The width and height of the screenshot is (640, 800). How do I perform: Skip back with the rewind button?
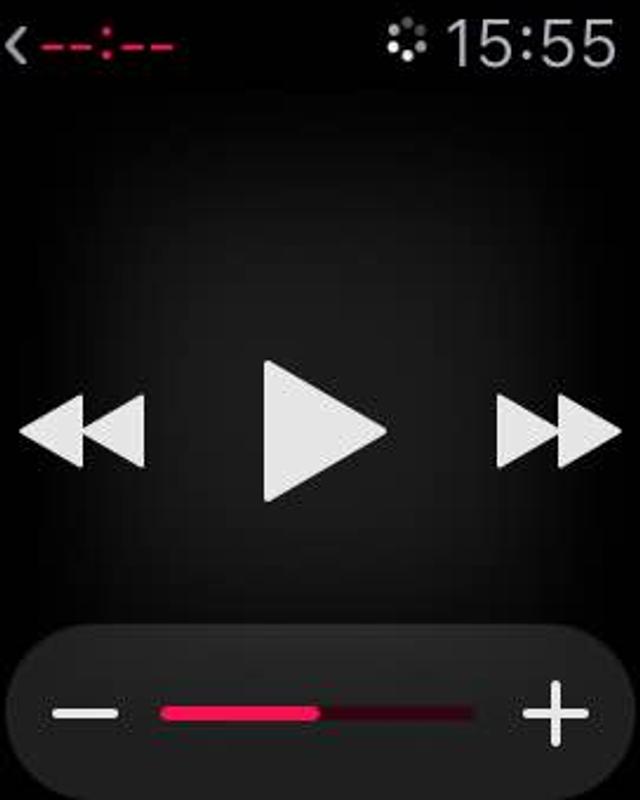pyautogui.click(x=83, y=431)
